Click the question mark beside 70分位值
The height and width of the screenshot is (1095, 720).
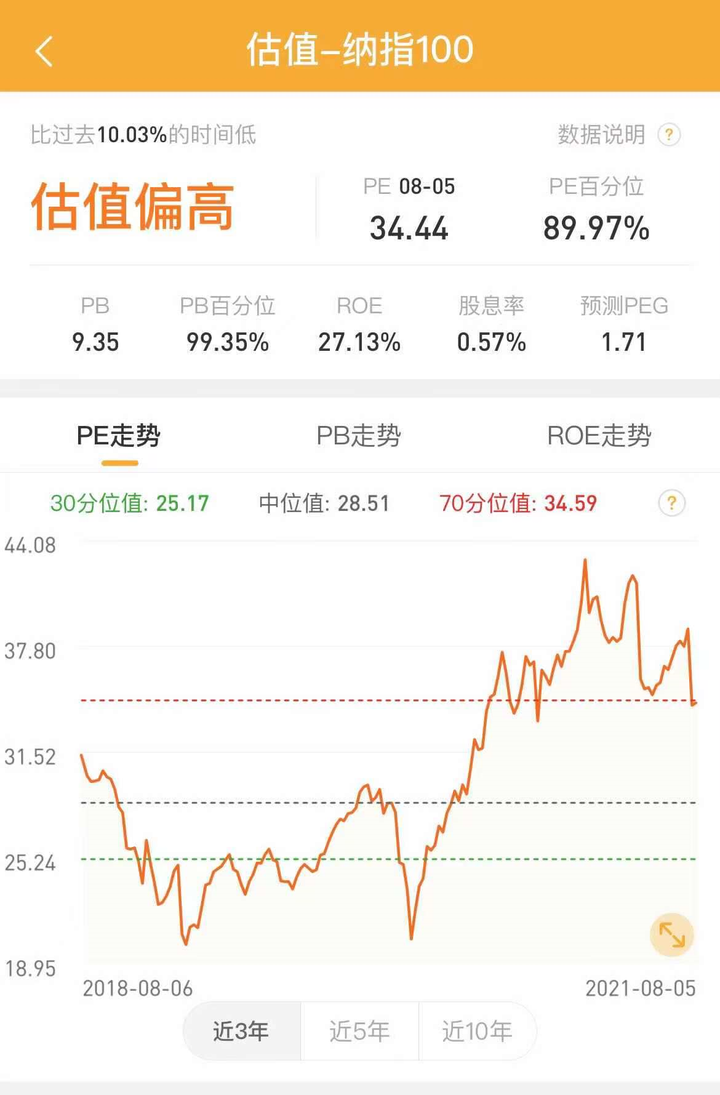coord(671,504)
